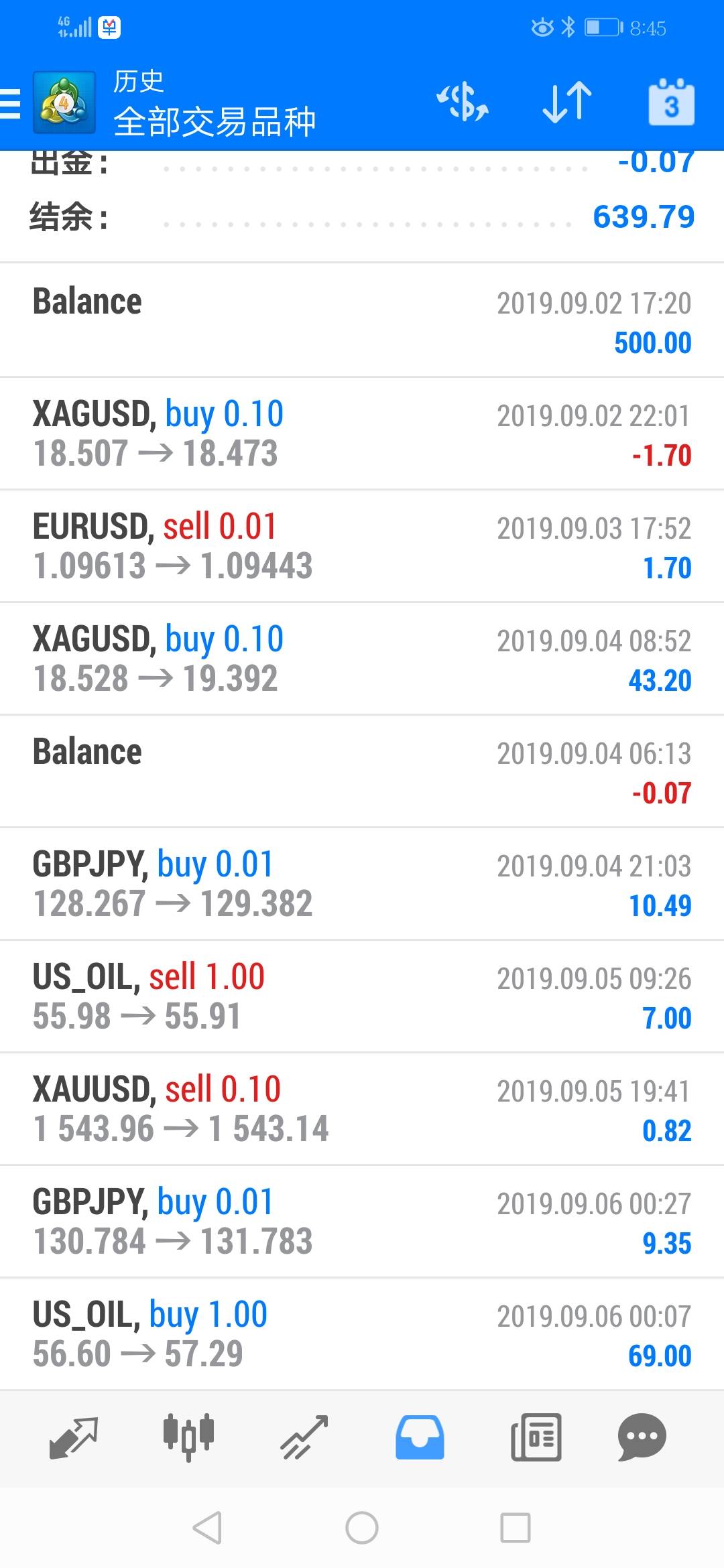
Task: Go back using system navigation
Action: click(x=207, y=1528)
